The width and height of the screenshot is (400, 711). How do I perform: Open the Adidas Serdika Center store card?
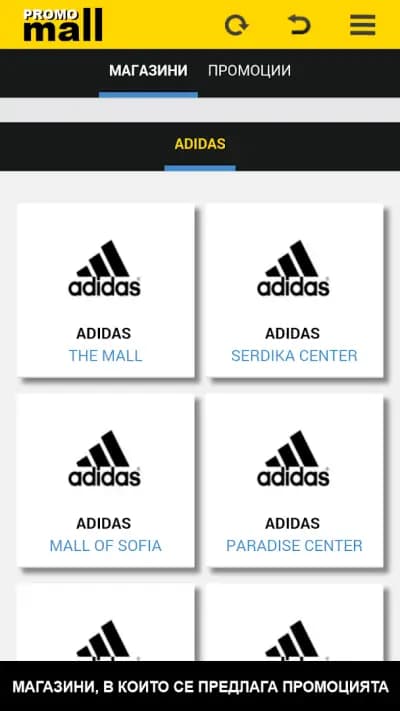tap(294, 290)
